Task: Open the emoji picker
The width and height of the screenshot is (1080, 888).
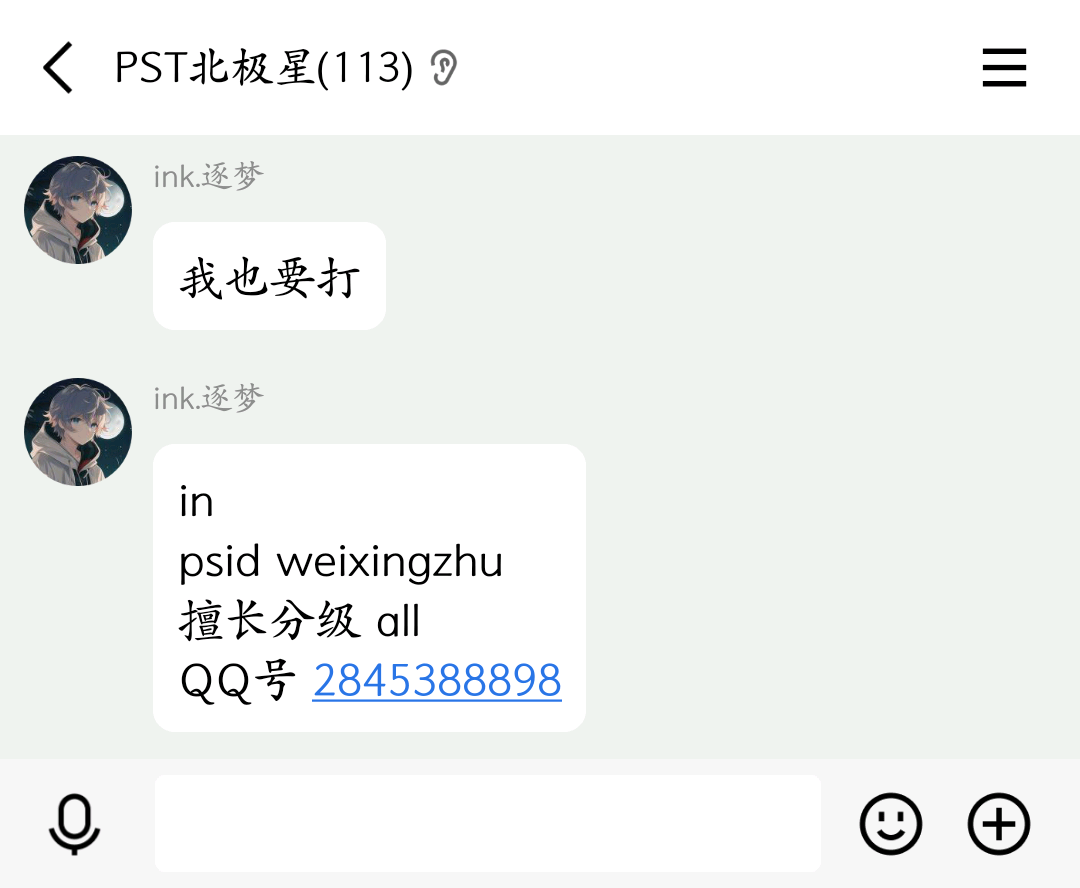Action: 890,824
